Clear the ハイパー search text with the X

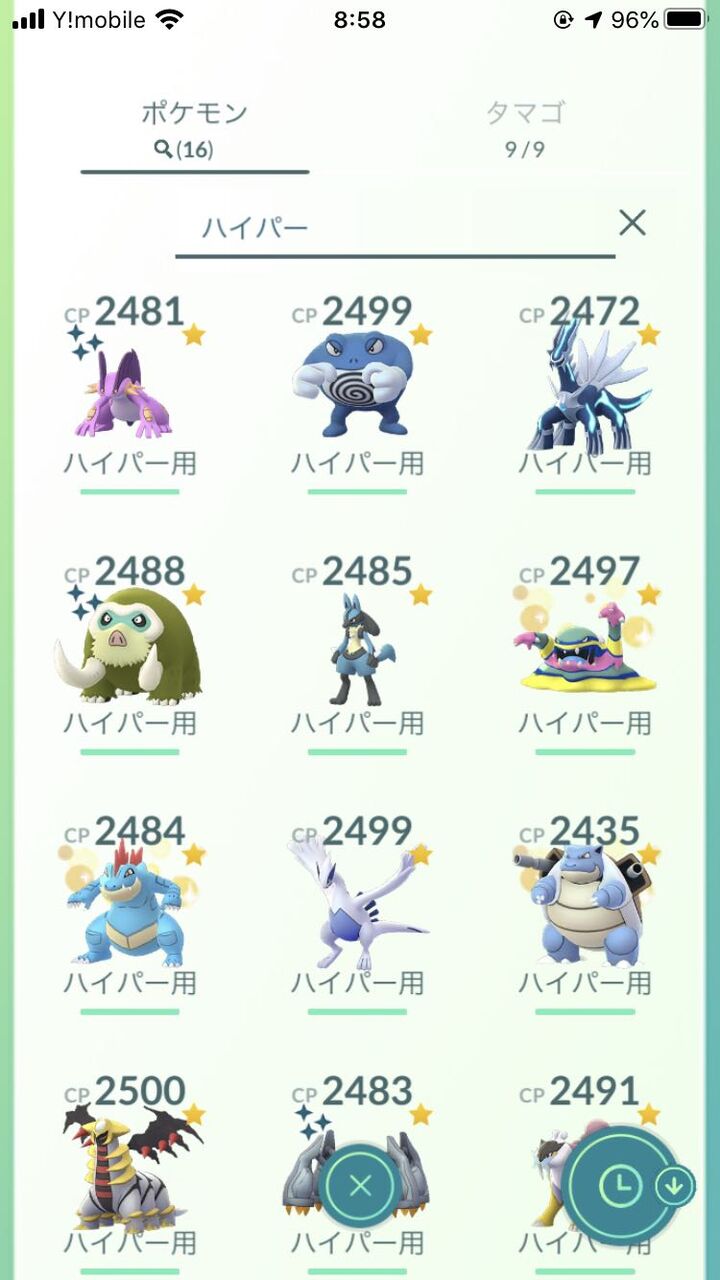point(635,224)
